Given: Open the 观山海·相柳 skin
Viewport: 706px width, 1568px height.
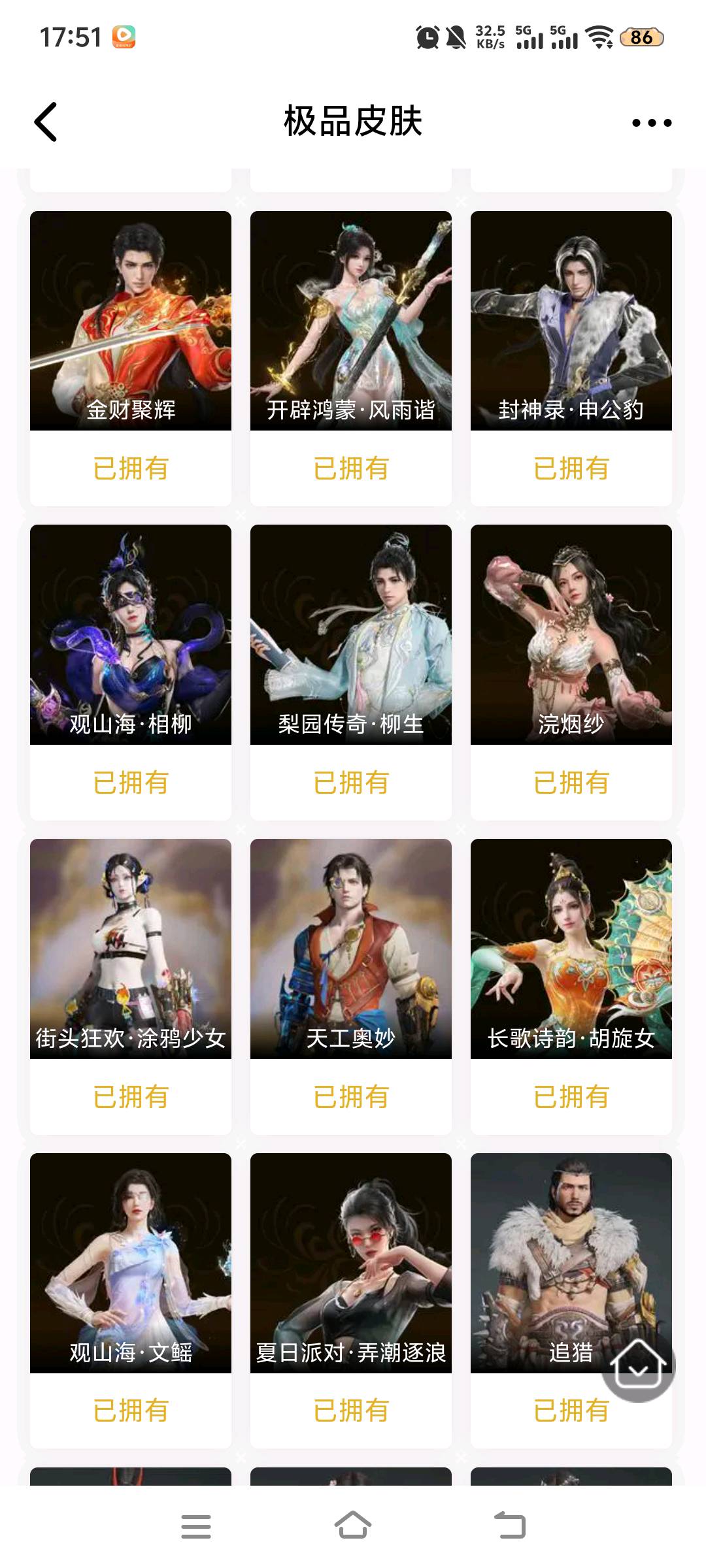Looking at the screenshot, I should (131, 635).
